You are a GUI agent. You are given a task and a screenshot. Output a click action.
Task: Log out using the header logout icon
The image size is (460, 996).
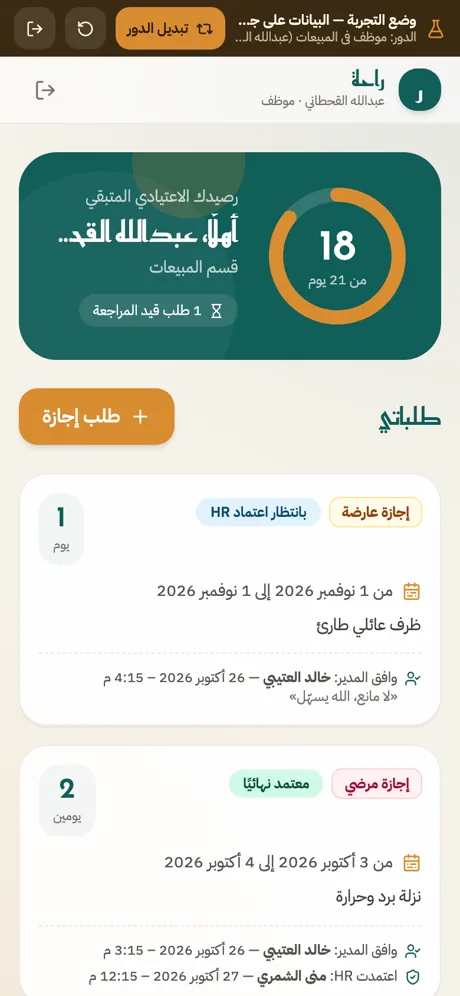point(45,90)
